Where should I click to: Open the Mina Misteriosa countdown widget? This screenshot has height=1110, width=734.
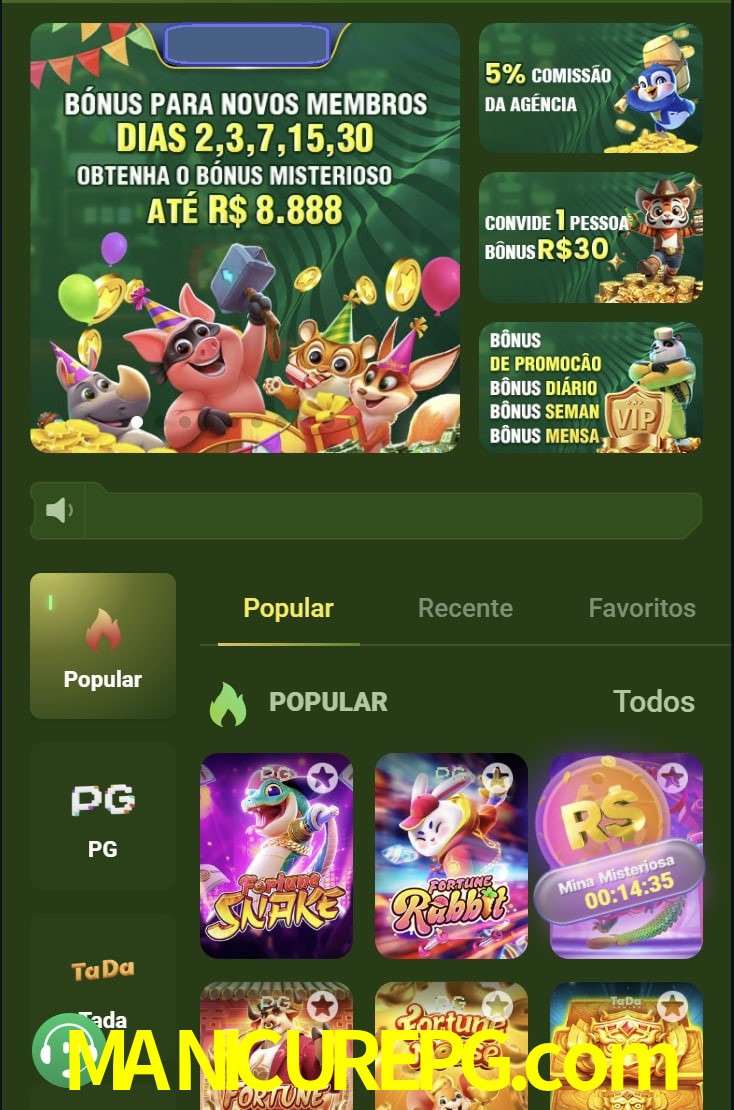coord(620,882)
